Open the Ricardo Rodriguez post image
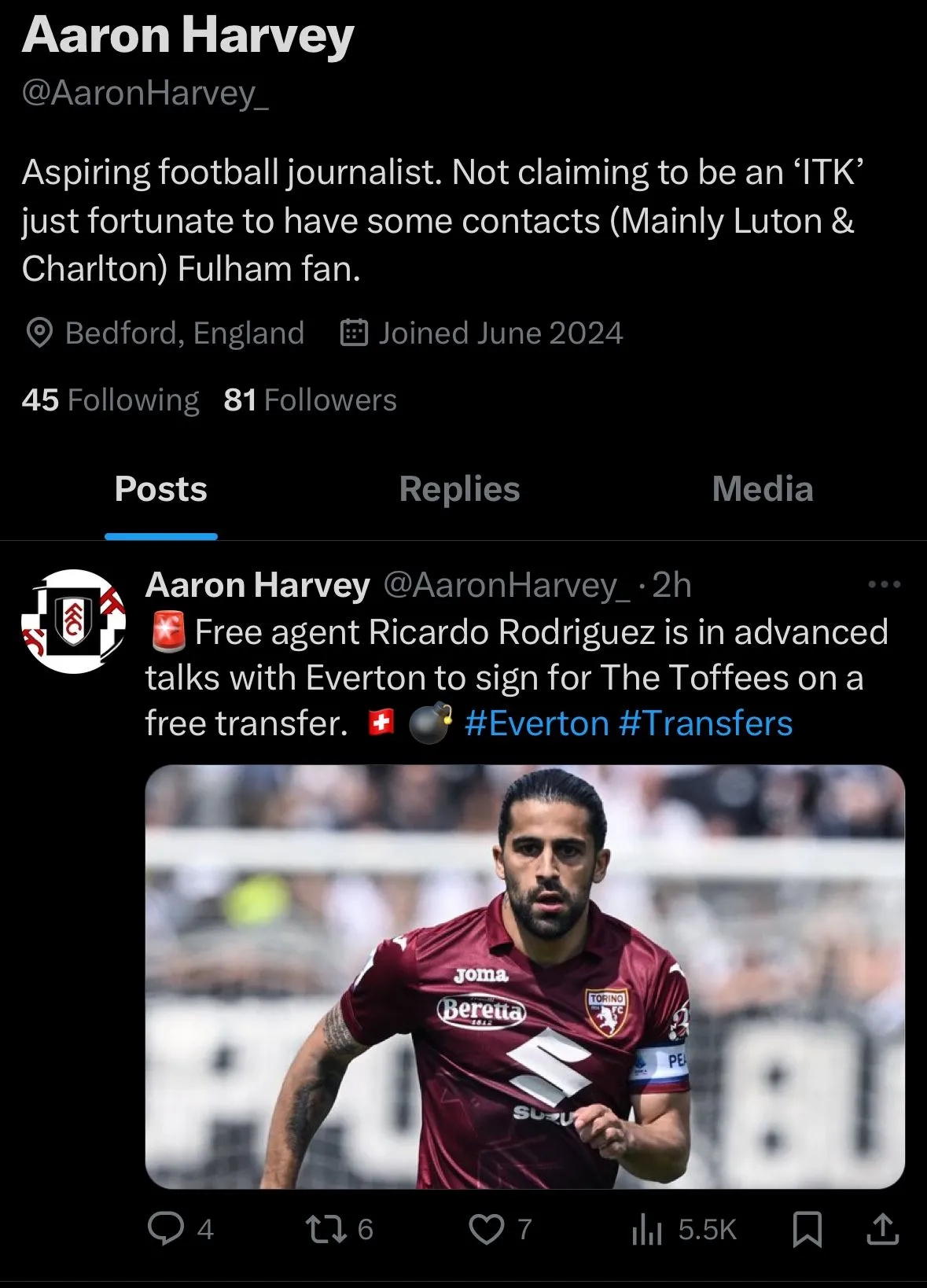The height and width of the screenshot is (1288, 927). coord(524,976)
